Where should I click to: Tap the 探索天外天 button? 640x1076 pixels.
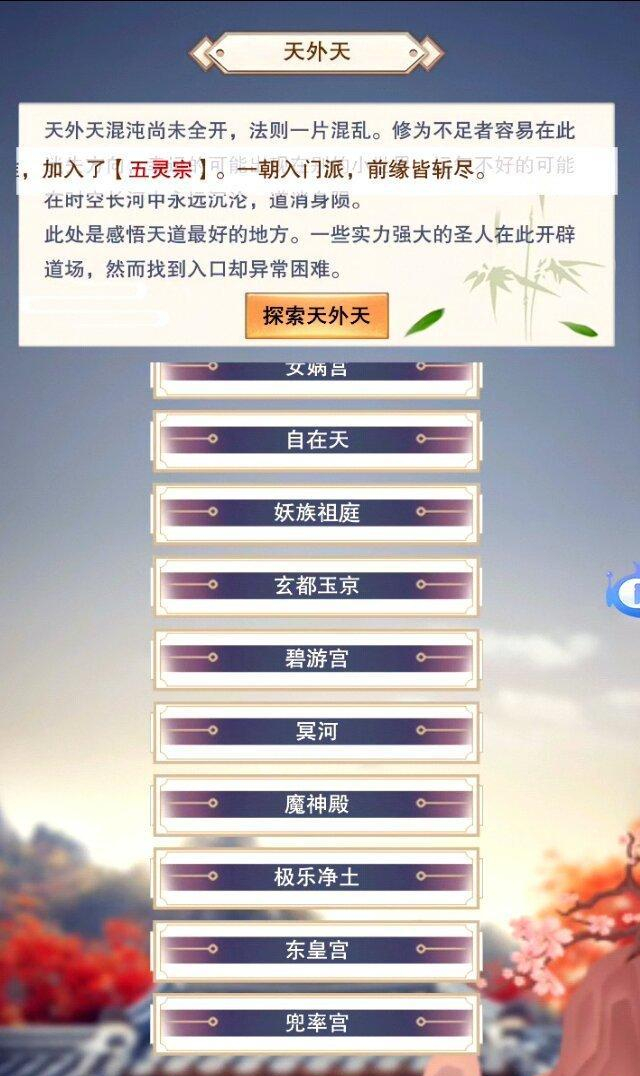(316, 316)
